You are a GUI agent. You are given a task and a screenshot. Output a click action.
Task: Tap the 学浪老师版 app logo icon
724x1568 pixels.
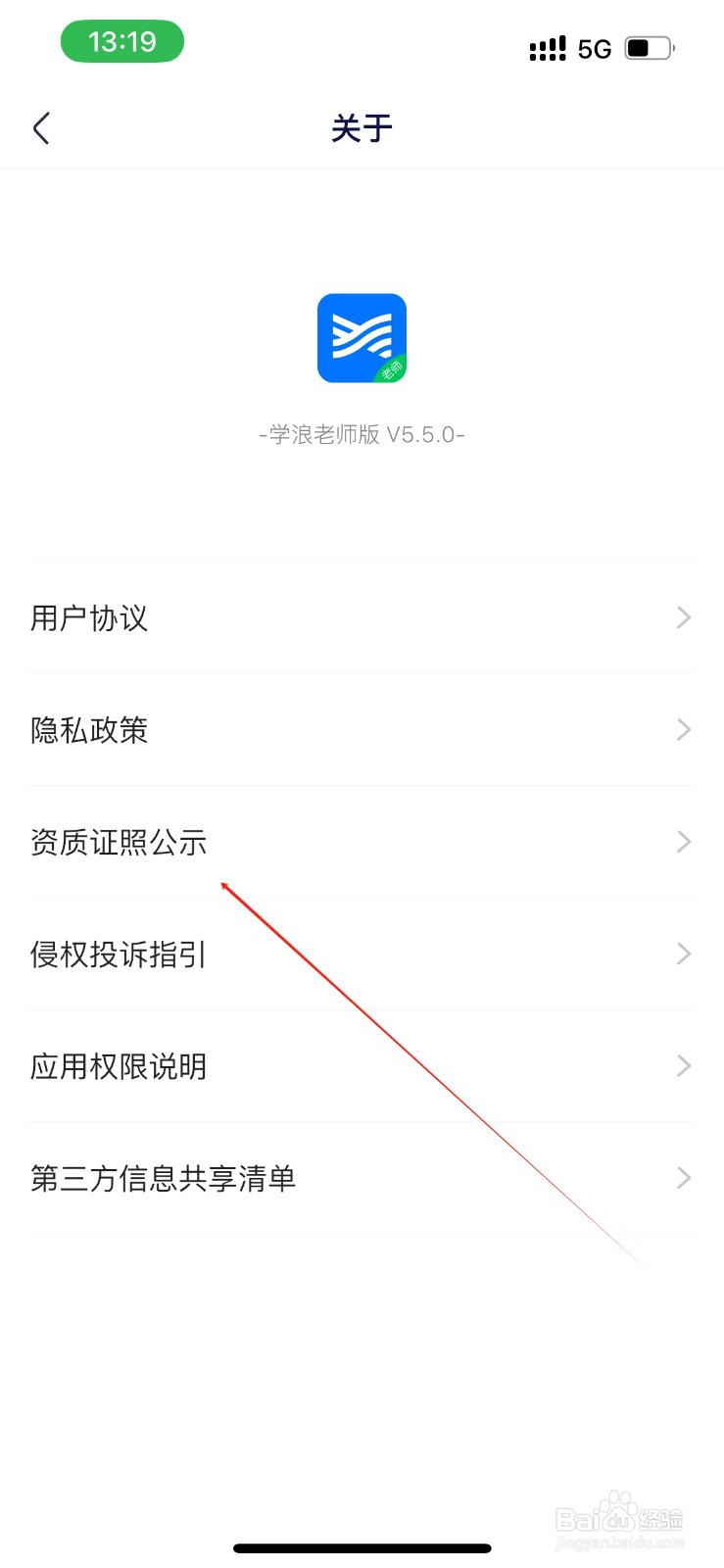tap(362, 338)
